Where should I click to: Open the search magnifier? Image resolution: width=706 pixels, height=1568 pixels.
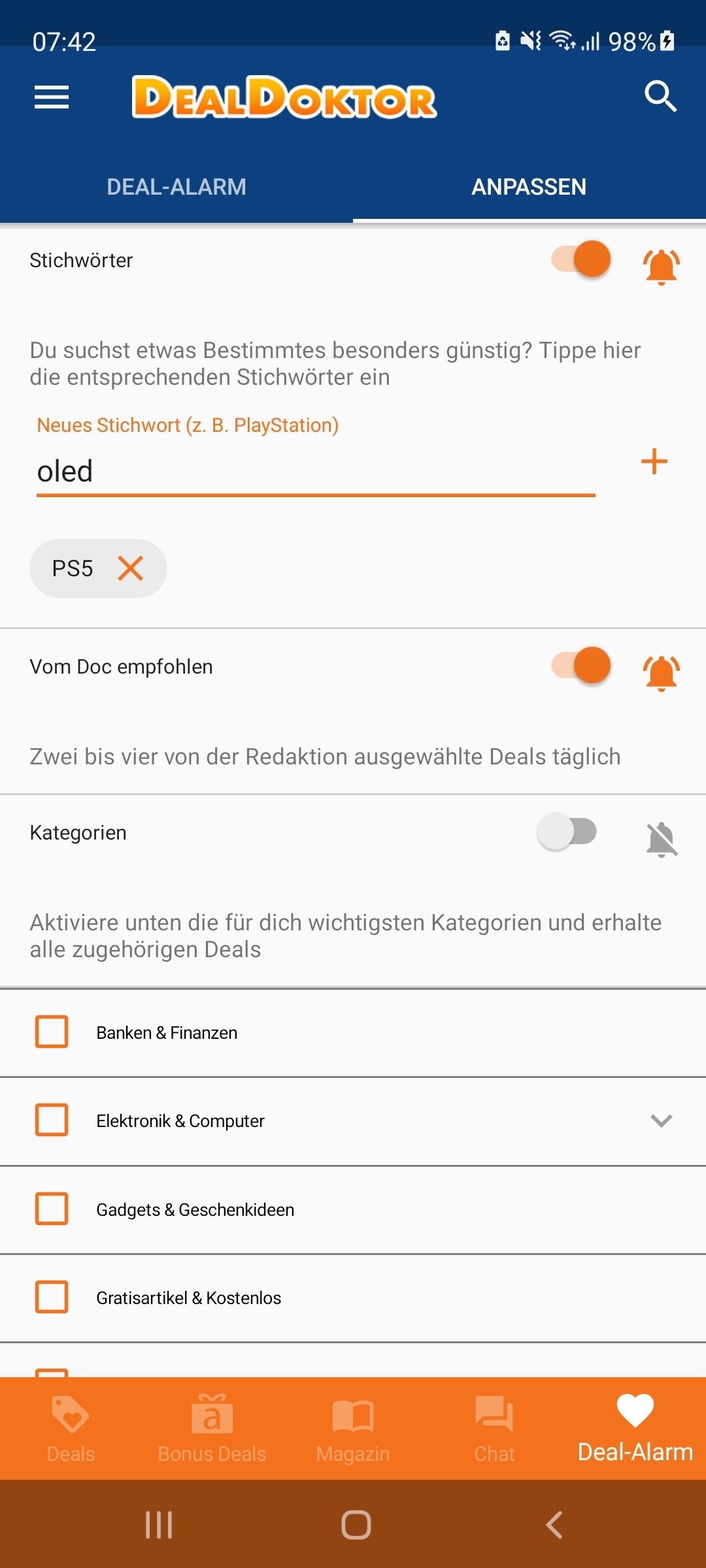point(660,97)
